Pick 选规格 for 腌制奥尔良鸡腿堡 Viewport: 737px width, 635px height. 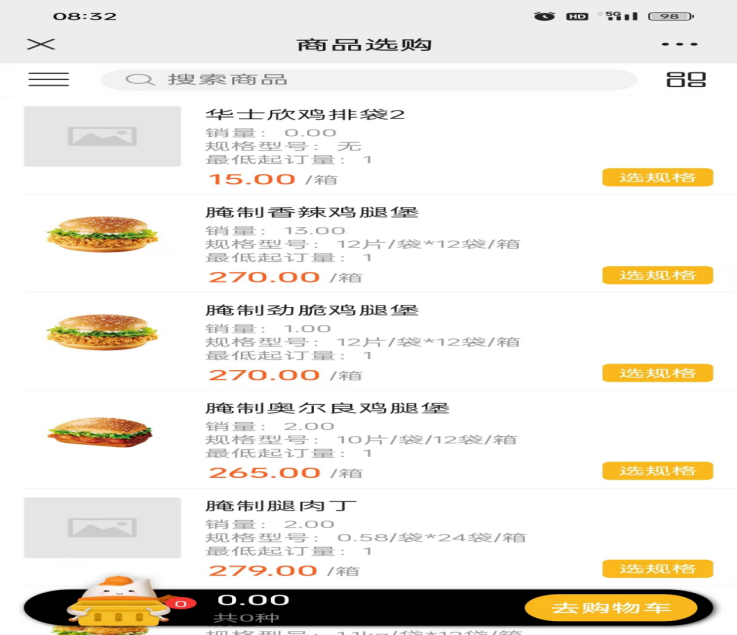(x=657, y=471)
